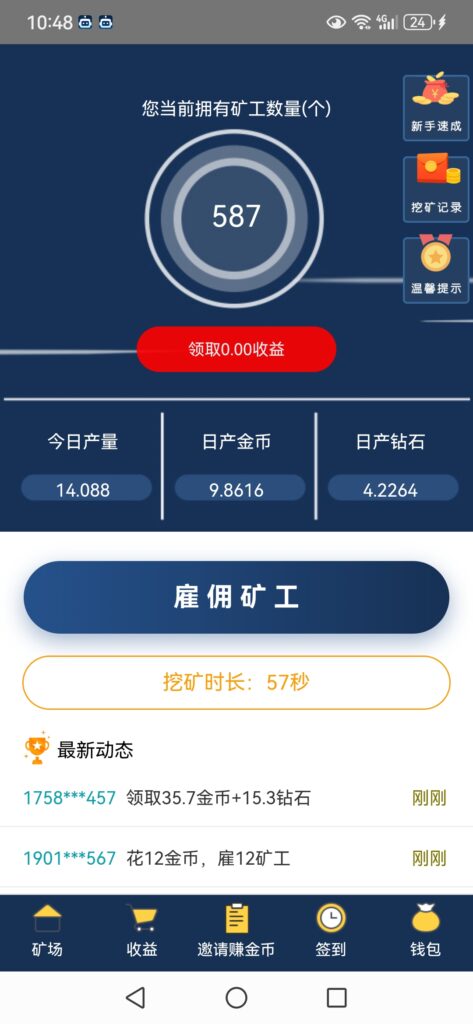Switch to the 矿场 tab
Viewport: 473px width, 1024px height.
(x=47, y=931)
